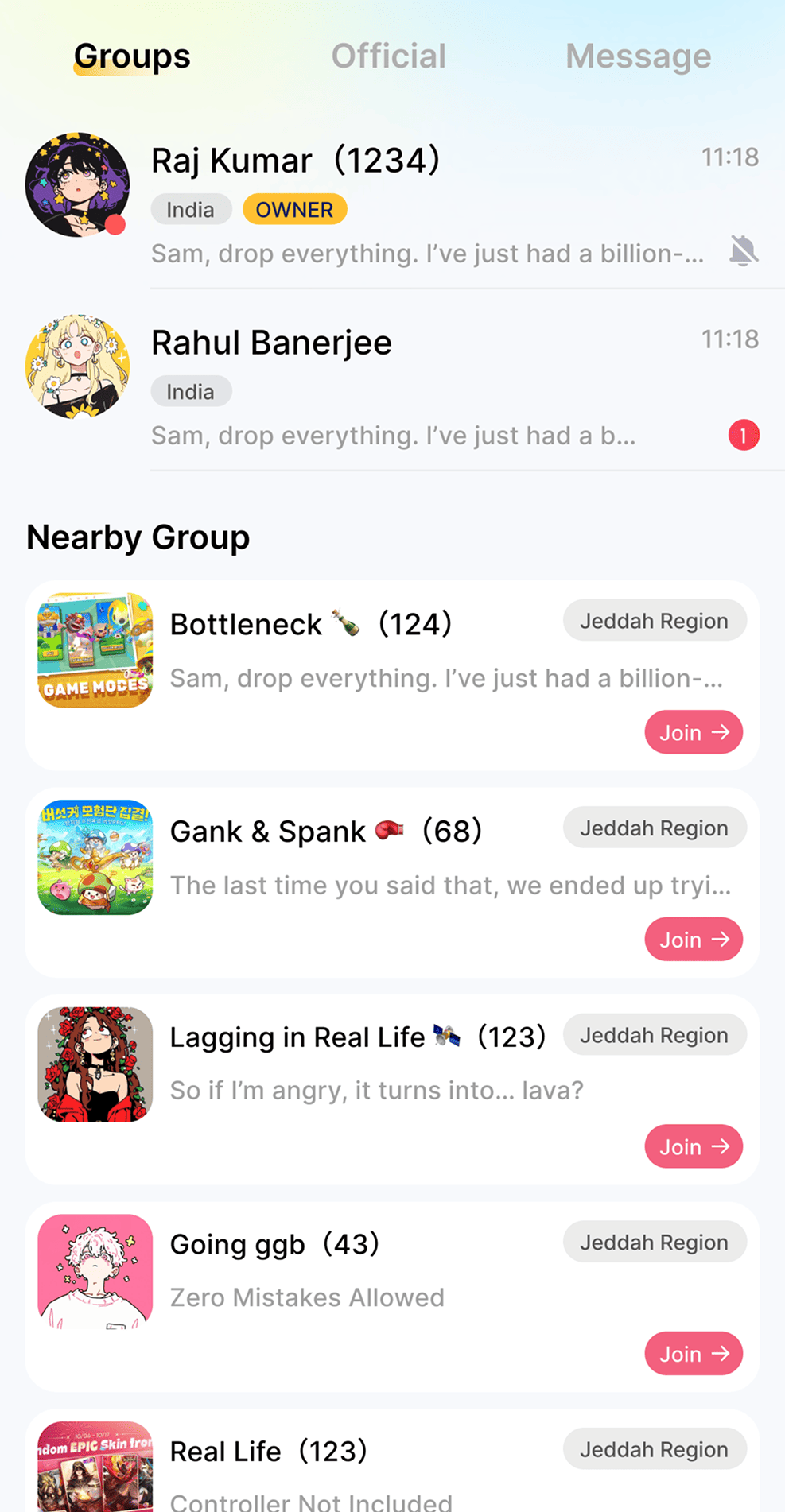Join the Going ggb group
The width and height of the screenshot is (785, 1512).
(693, 1353)
